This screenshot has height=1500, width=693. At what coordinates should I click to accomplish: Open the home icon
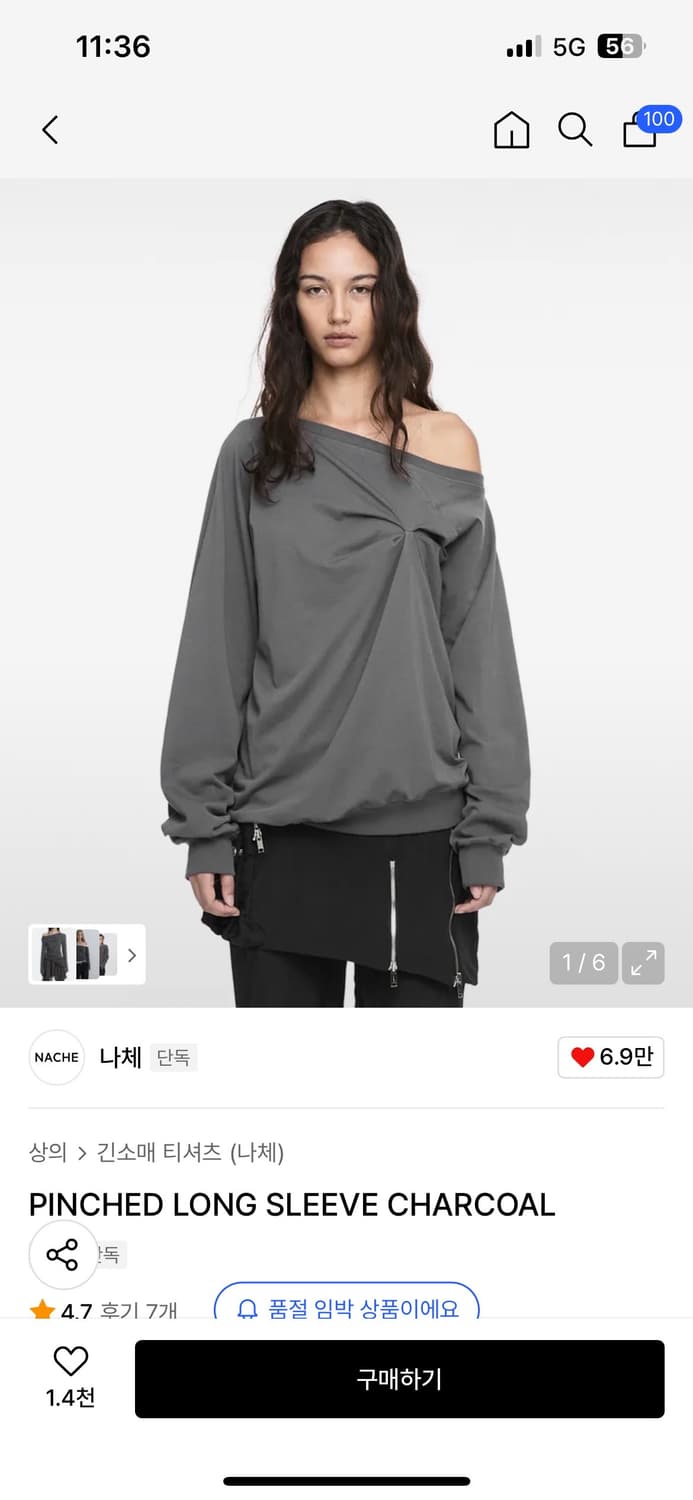coord(511,130)
